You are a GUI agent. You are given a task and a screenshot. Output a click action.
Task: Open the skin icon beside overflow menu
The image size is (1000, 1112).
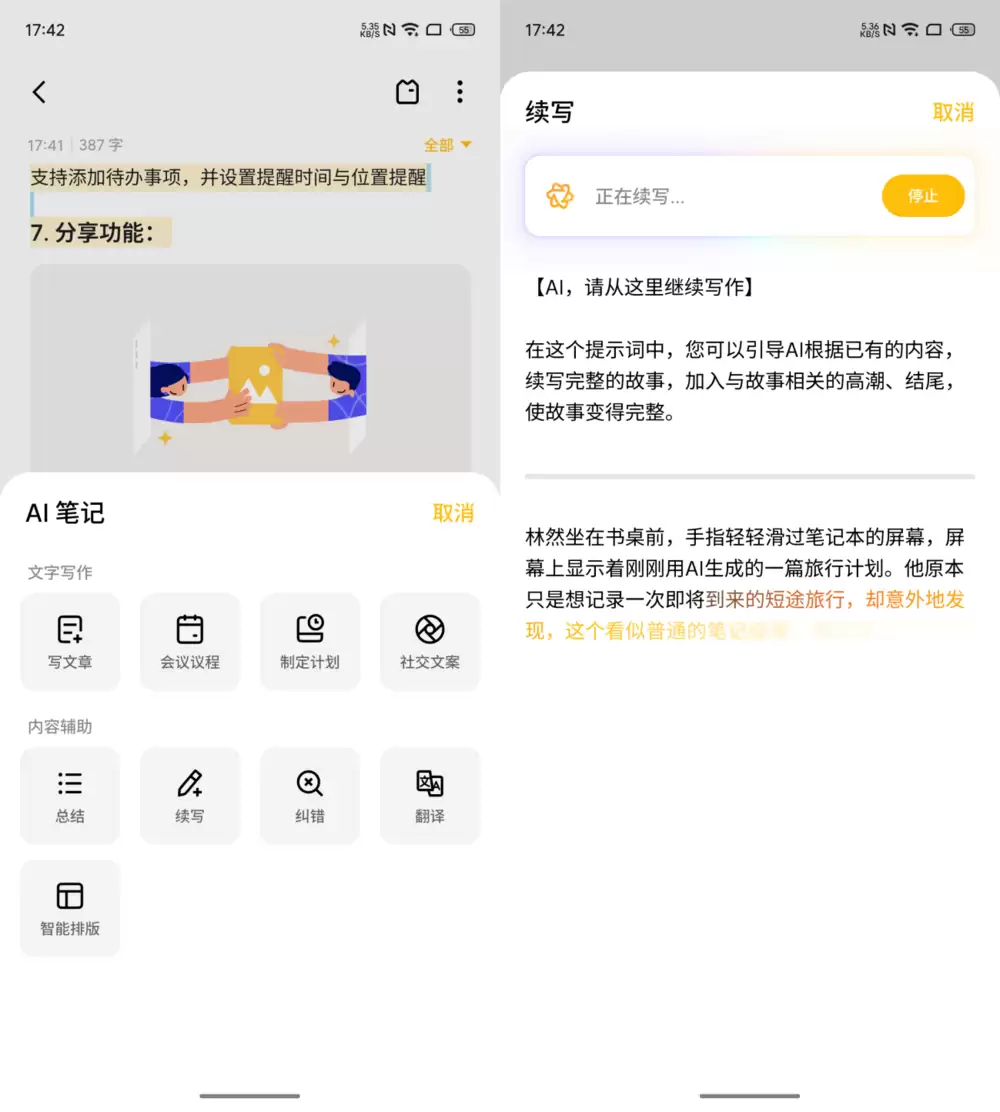tap(407, 93)
